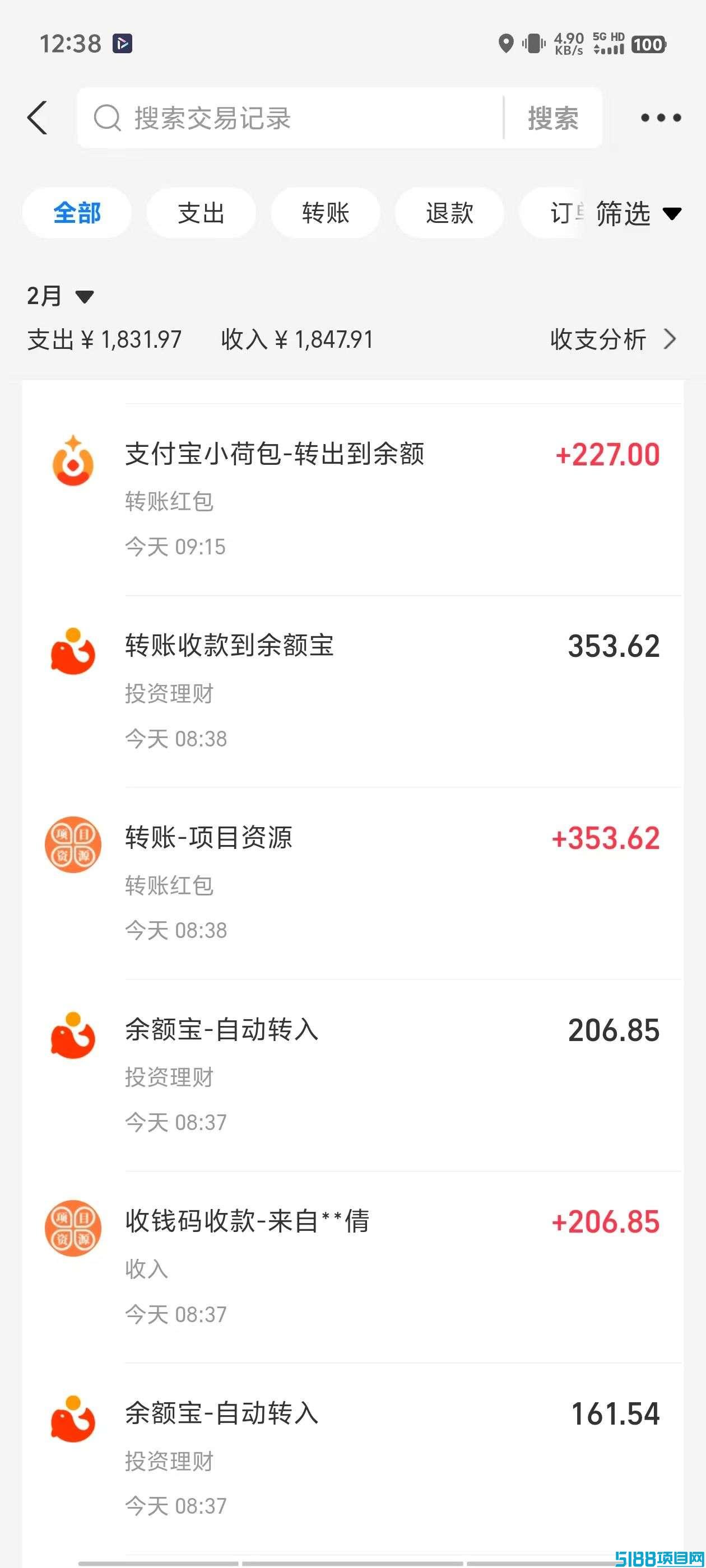
Task: Expand the 2月 month picker
Action: 60,296
